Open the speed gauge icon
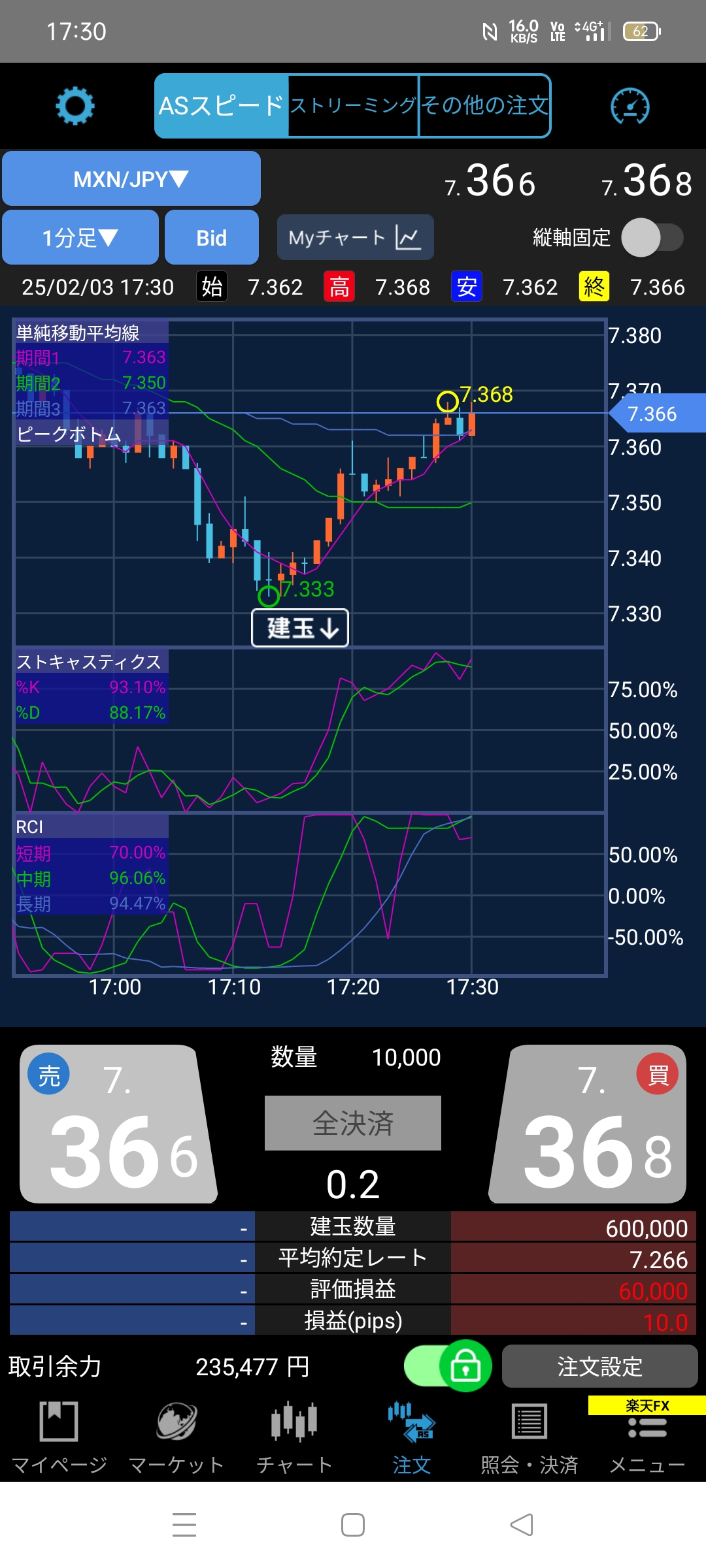 pos(630,106)
